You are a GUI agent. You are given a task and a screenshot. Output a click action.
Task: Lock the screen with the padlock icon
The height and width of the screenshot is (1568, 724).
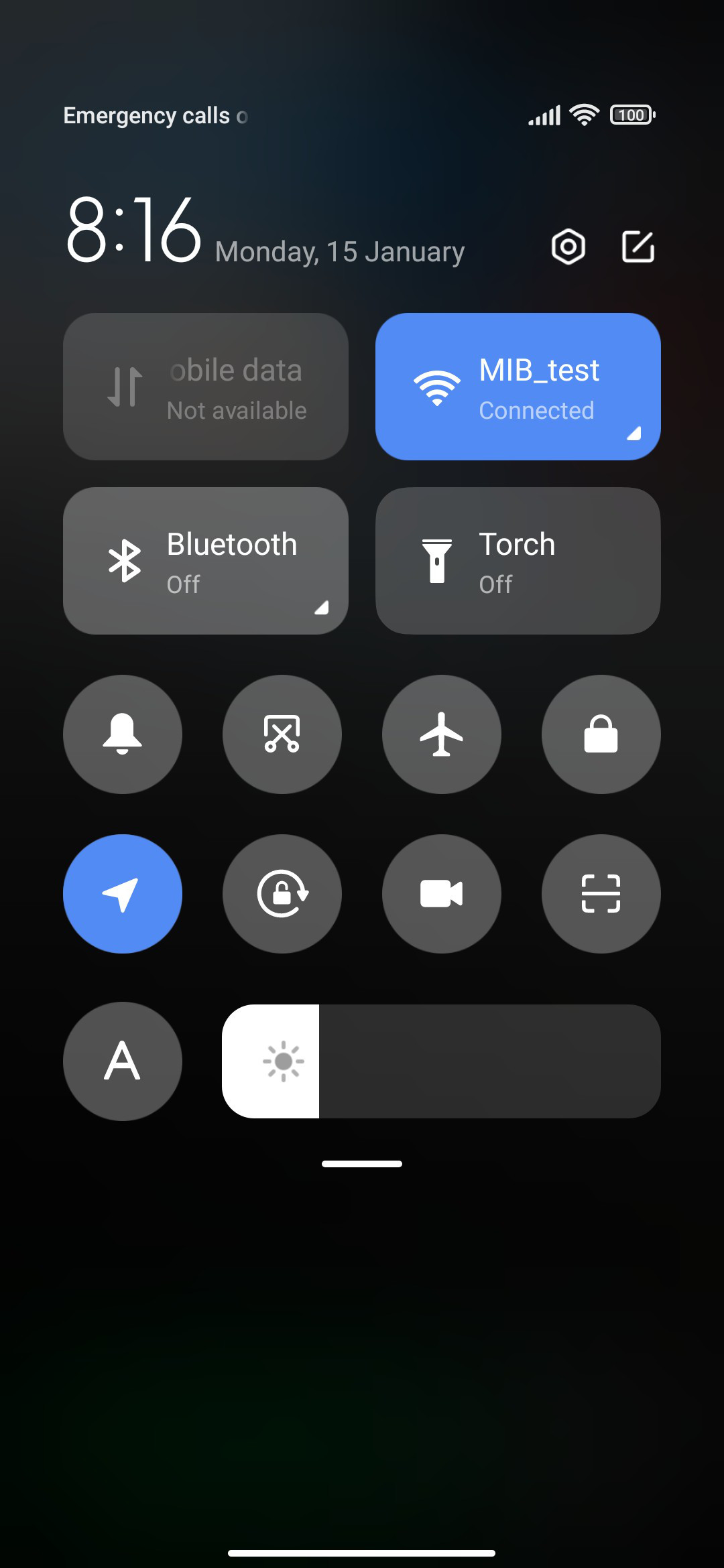point(601,734)
